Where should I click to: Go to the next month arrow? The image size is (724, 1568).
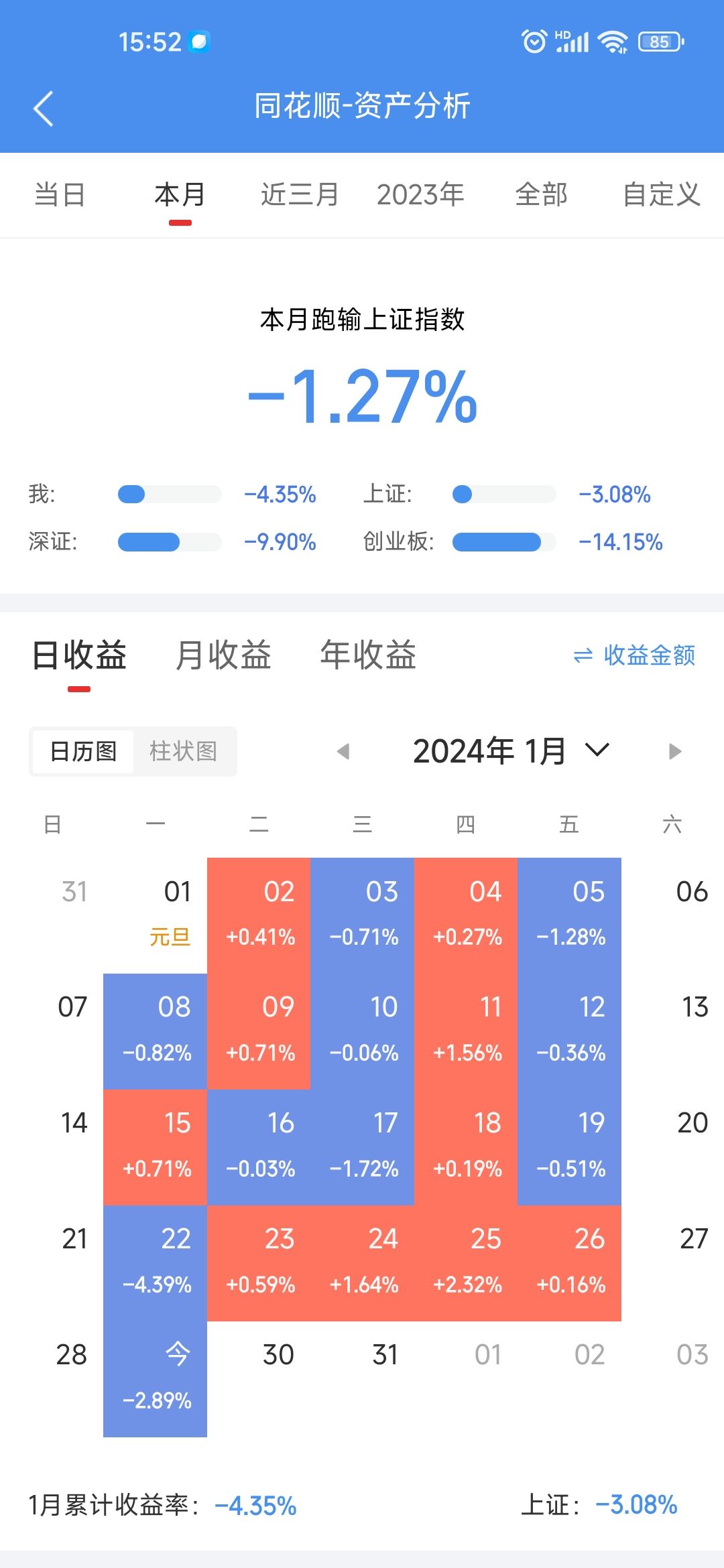675,751
